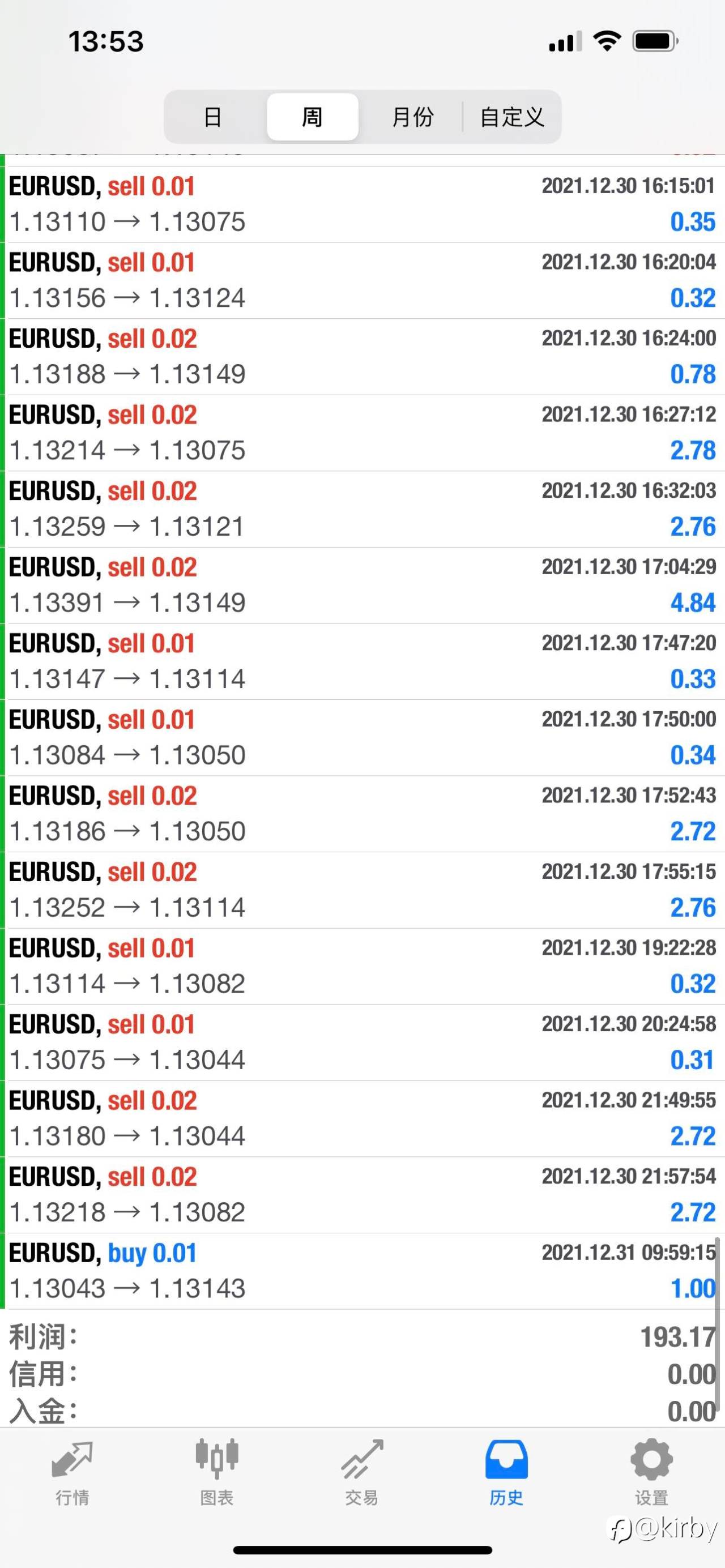The height and width of the screenshot is (1568, 725).
Task: Open the sell trade closed at 17:55:15
Action: 362,890
